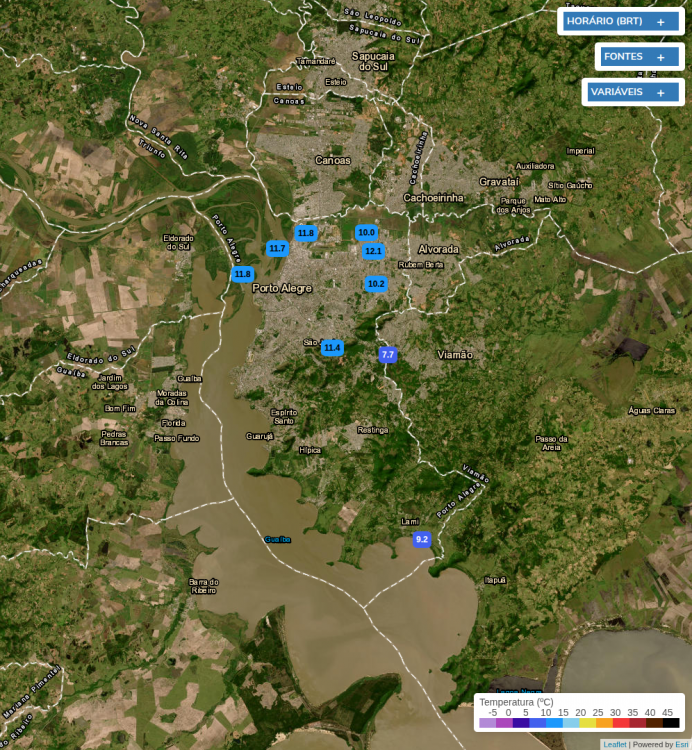Screen dimensions: 692x750
Task: Tap the 12.1 temperature station marker
Action: [x=373, y=251]
